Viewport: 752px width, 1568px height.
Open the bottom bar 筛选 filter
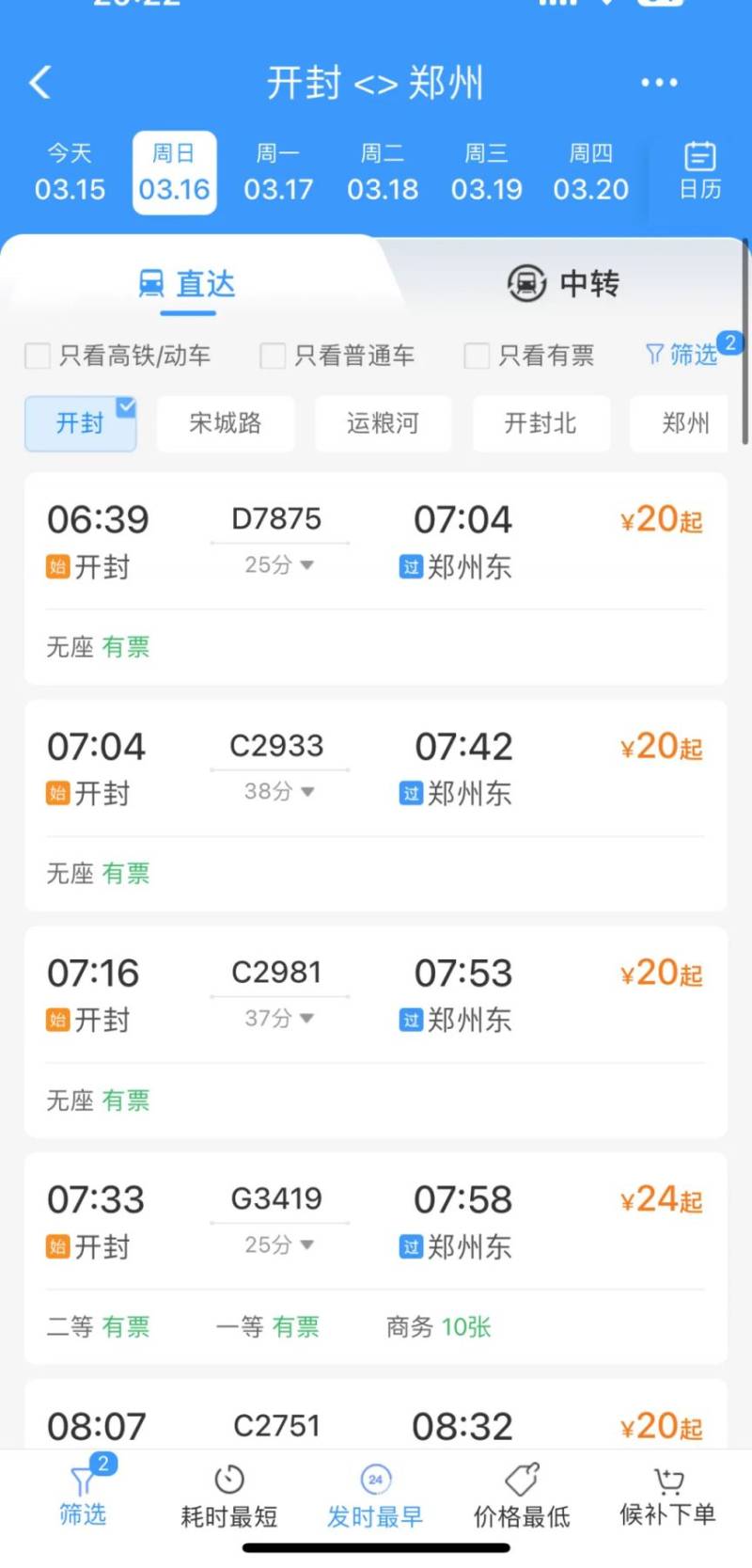click(83, 1495)
